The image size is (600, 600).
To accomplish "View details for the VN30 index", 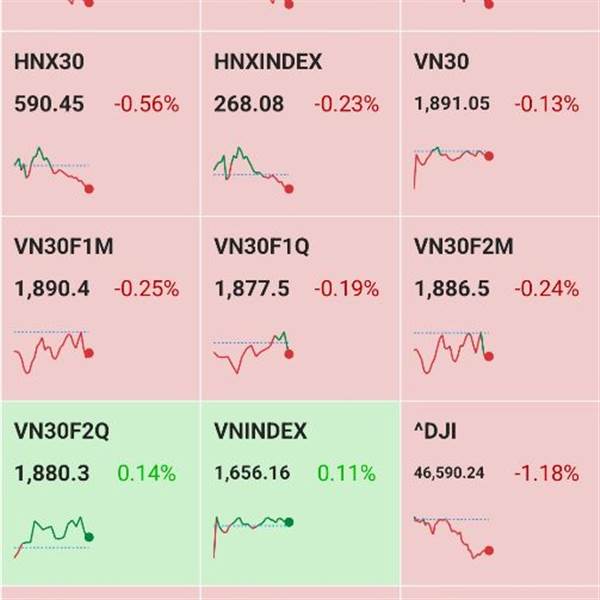I will pos(501,124).
